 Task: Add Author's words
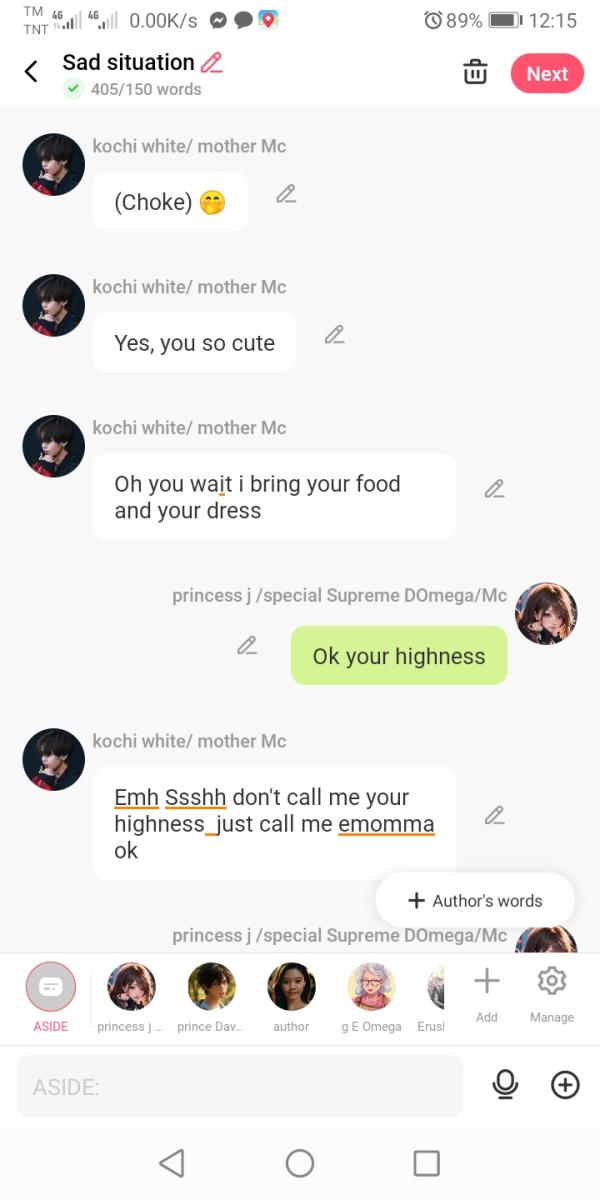click(x=475, y=900)
